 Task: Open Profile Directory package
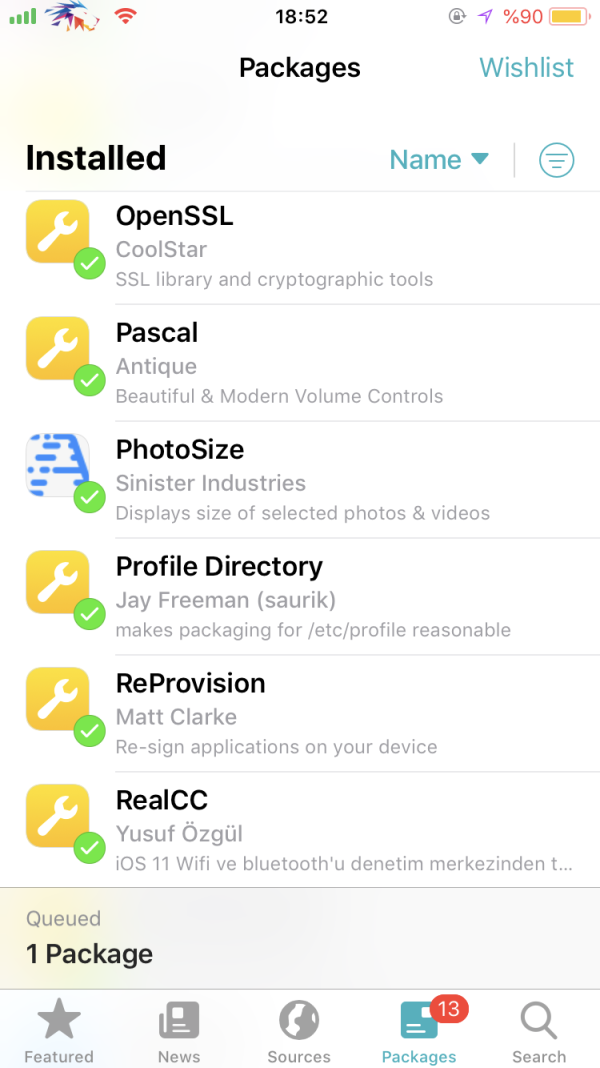click(x=300, y=597)
